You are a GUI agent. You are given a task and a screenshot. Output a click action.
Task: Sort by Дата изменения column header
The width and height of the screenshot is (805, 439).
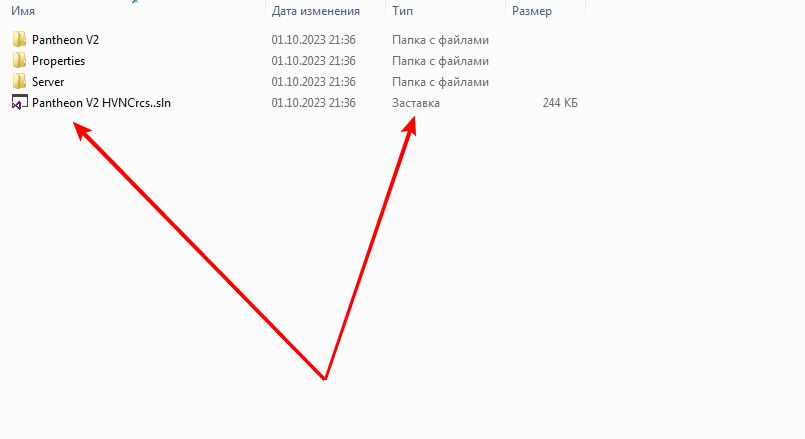coord(315,11)
